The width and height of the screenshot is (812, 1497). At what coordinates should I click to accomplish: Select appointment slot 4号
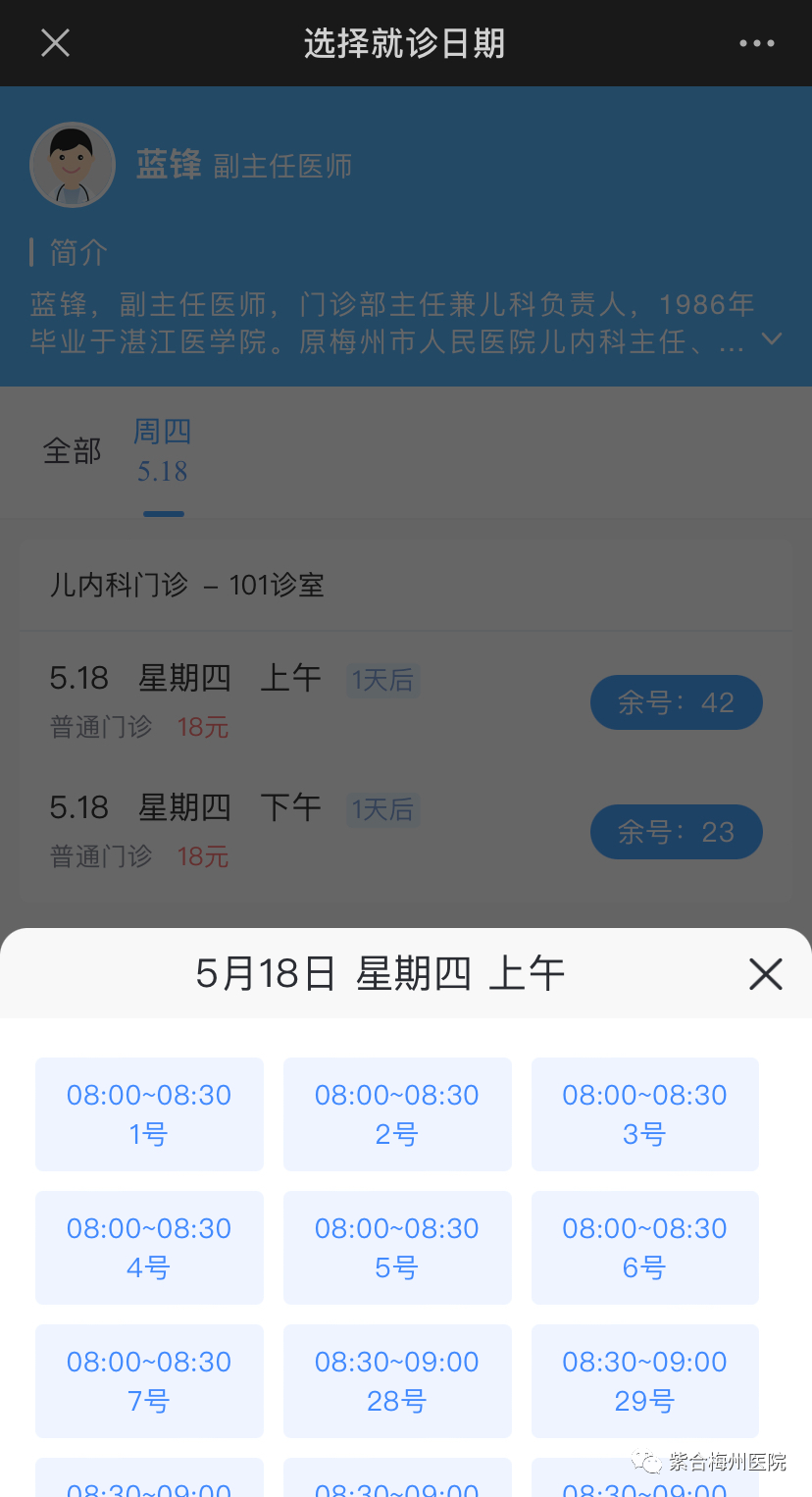coord(149,1247)
